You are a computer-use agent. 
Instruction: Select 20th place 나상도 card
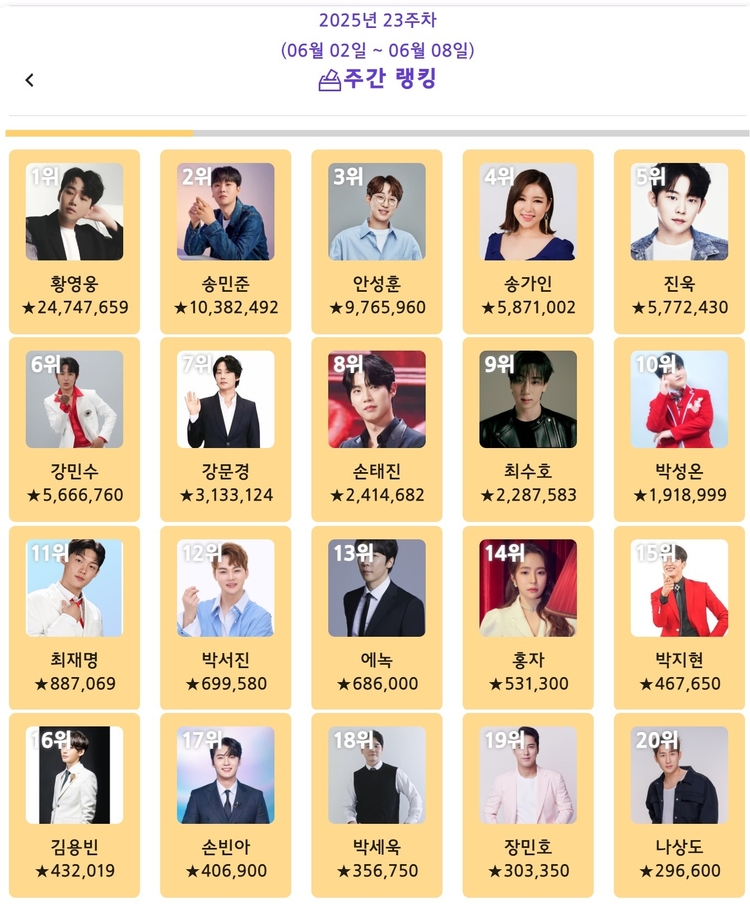[679, 804]
